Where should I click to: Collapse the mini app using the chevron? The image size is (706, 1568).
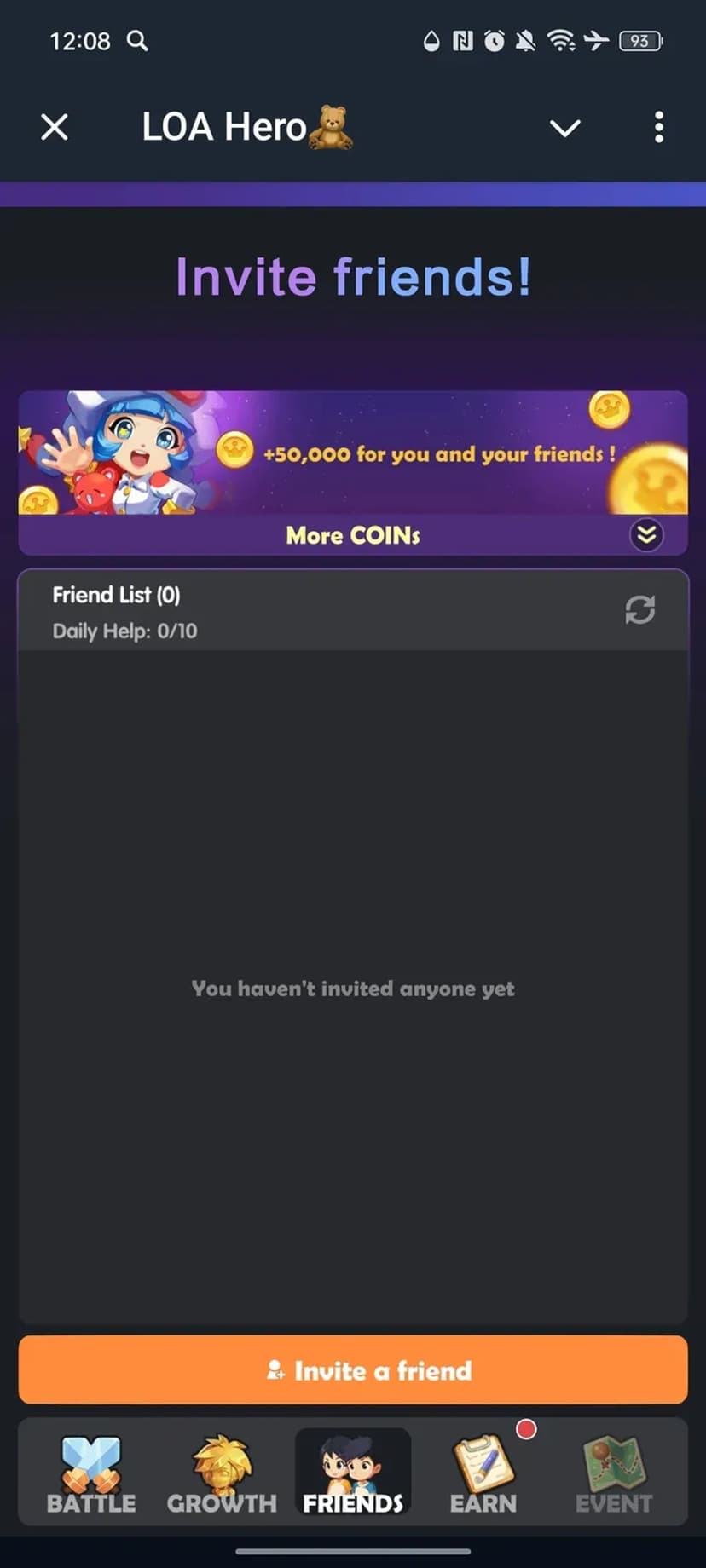(x=564, y=128)
